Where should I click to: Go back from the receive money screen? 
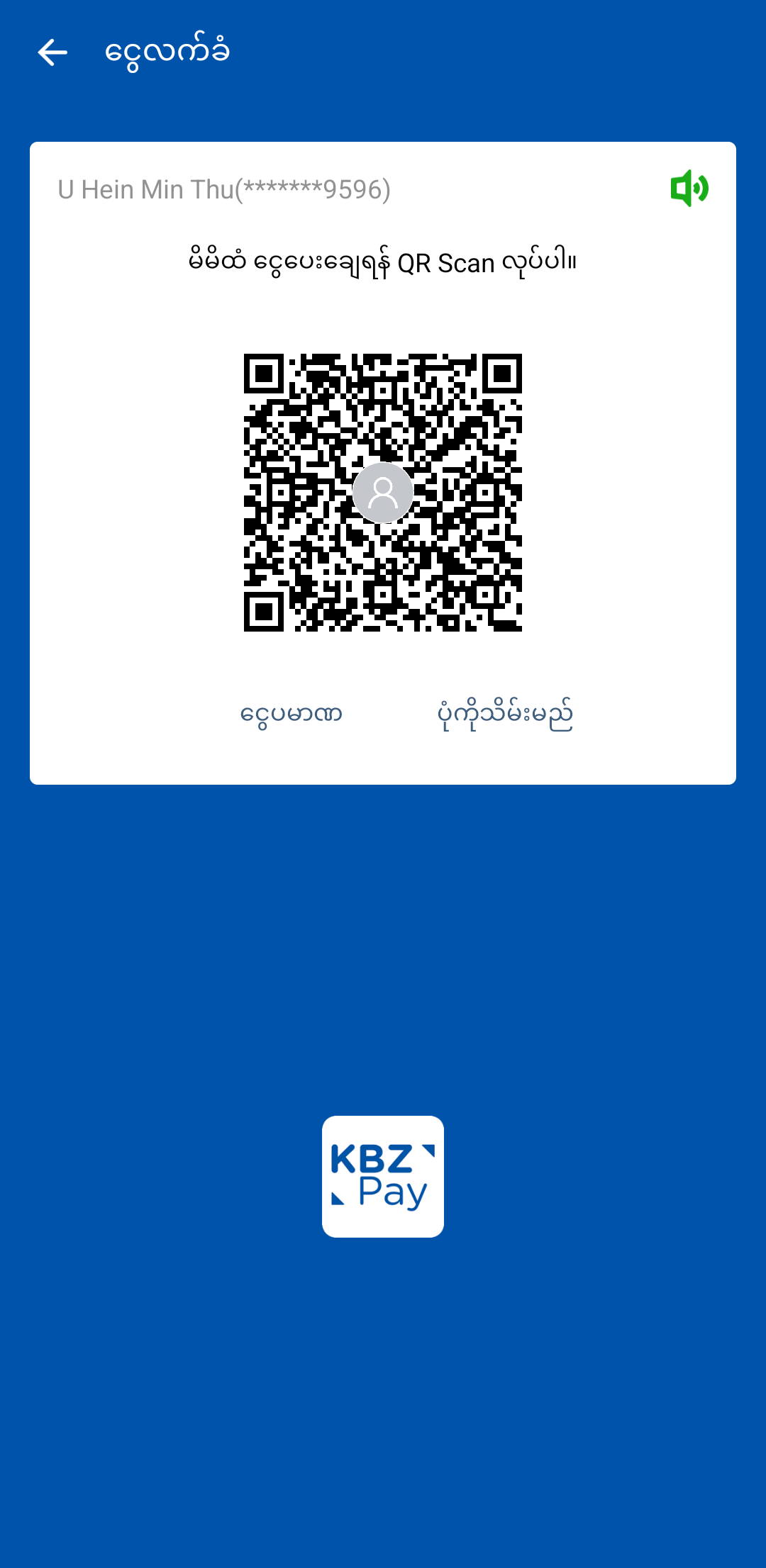tap(52, 52)
